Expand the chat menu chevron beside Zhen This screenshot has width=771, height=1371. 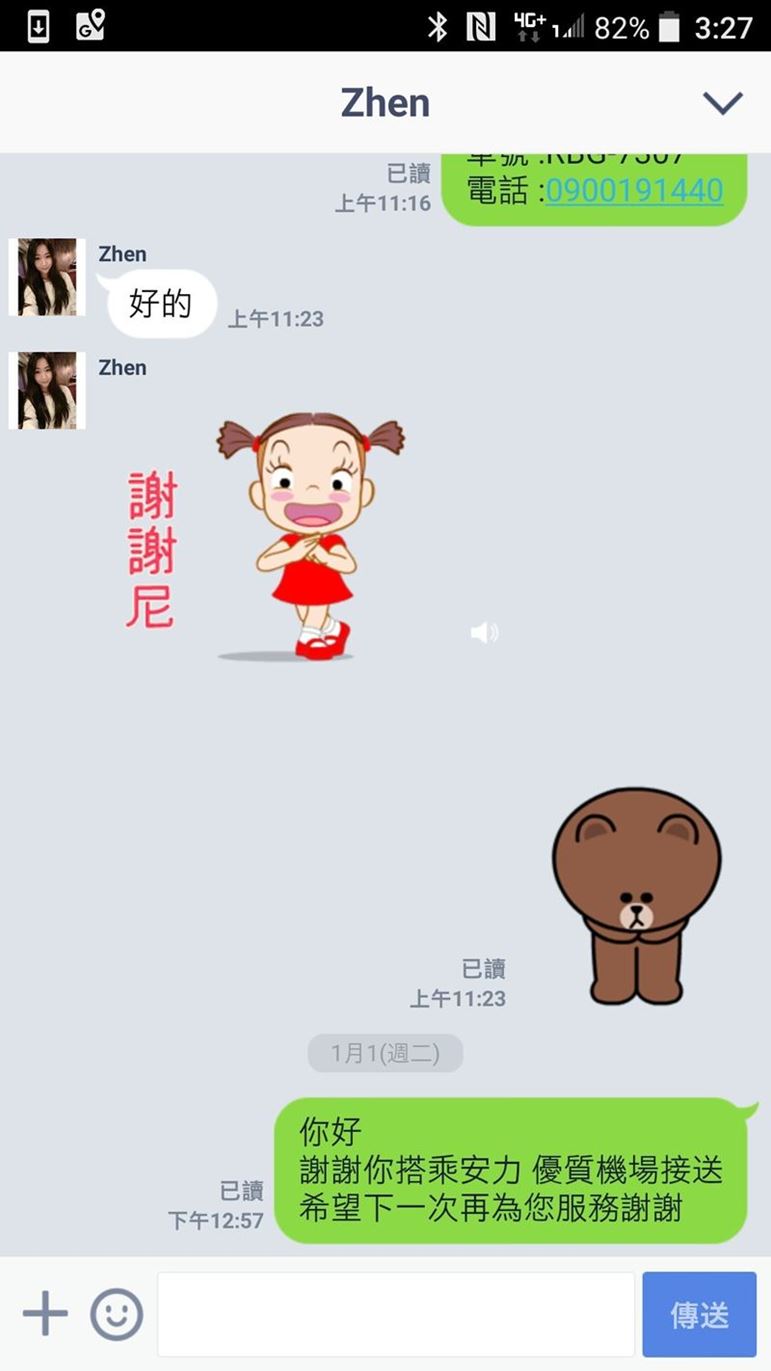722,102
